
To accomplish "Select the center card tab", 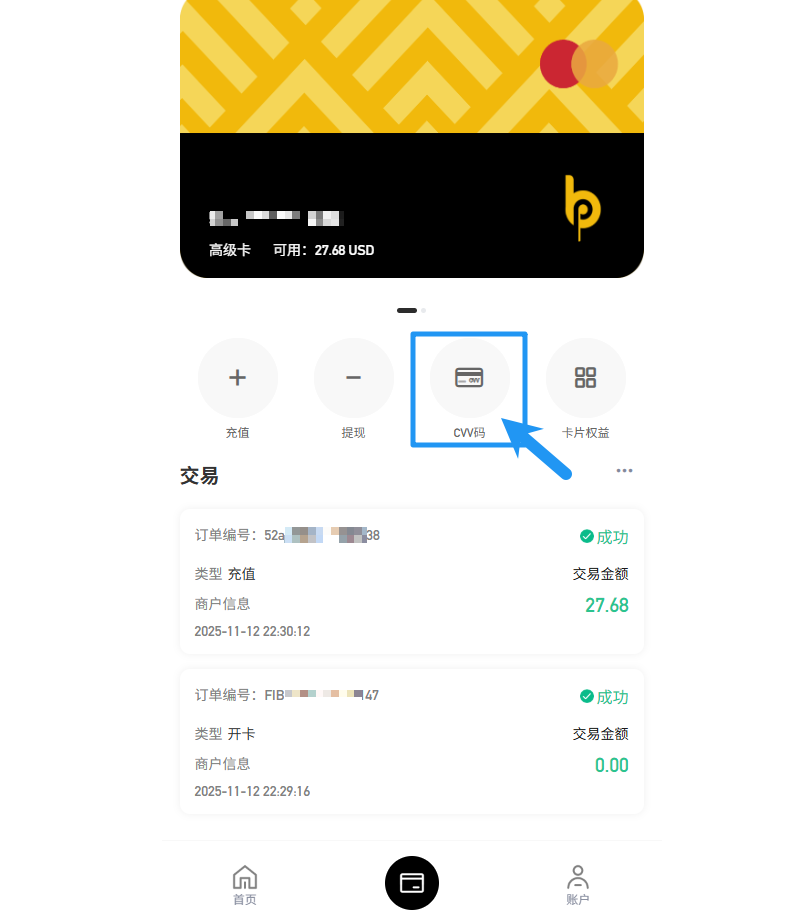I will (x=411, y=883).
